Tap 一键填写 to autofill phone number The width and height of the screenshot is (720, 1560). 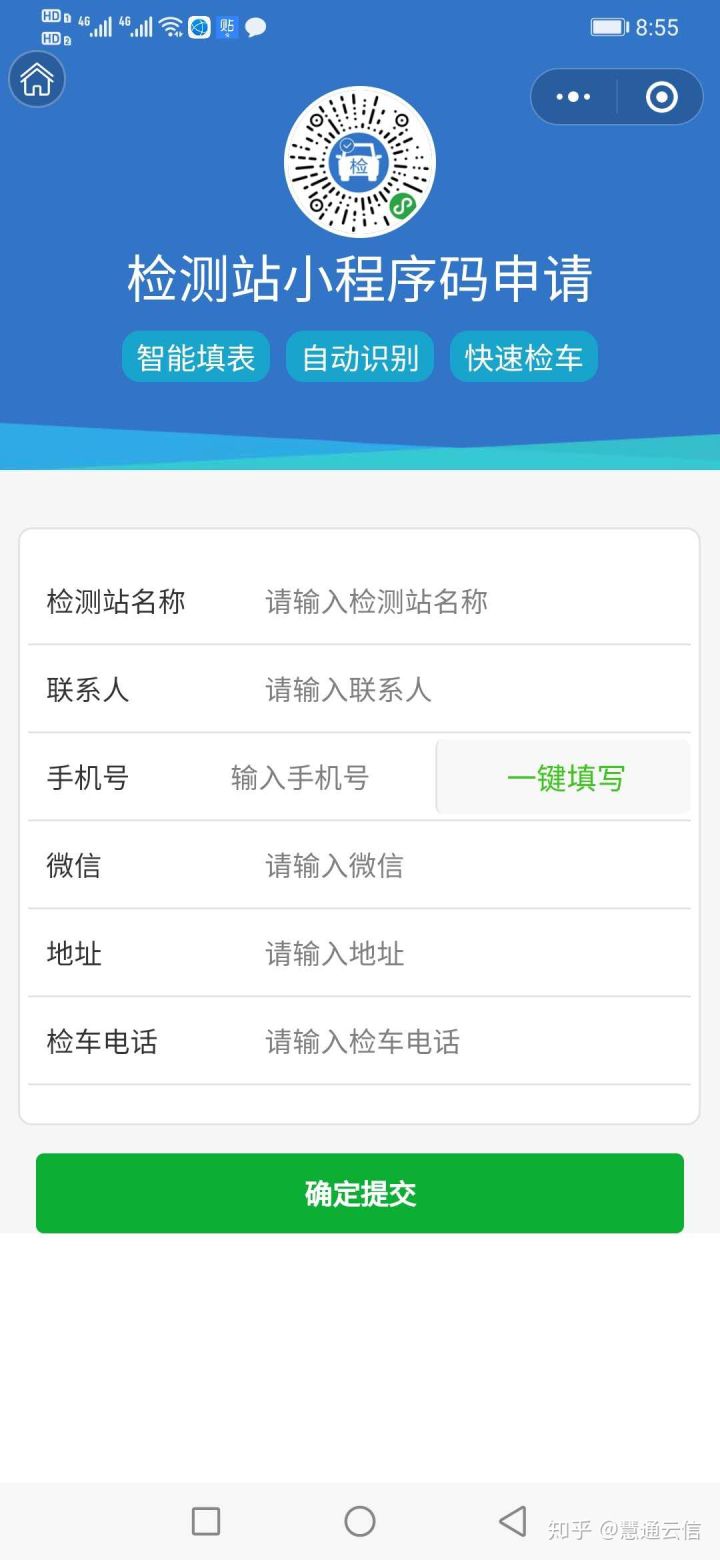click(x=564, y=778)
